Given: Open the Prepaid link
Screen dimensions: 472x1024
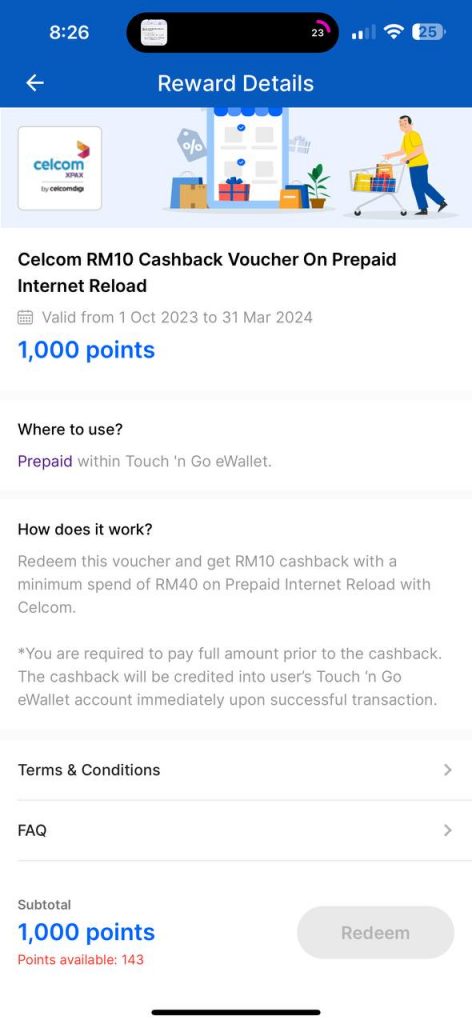Looking at the screenshot, I should (x=44, y=461).
